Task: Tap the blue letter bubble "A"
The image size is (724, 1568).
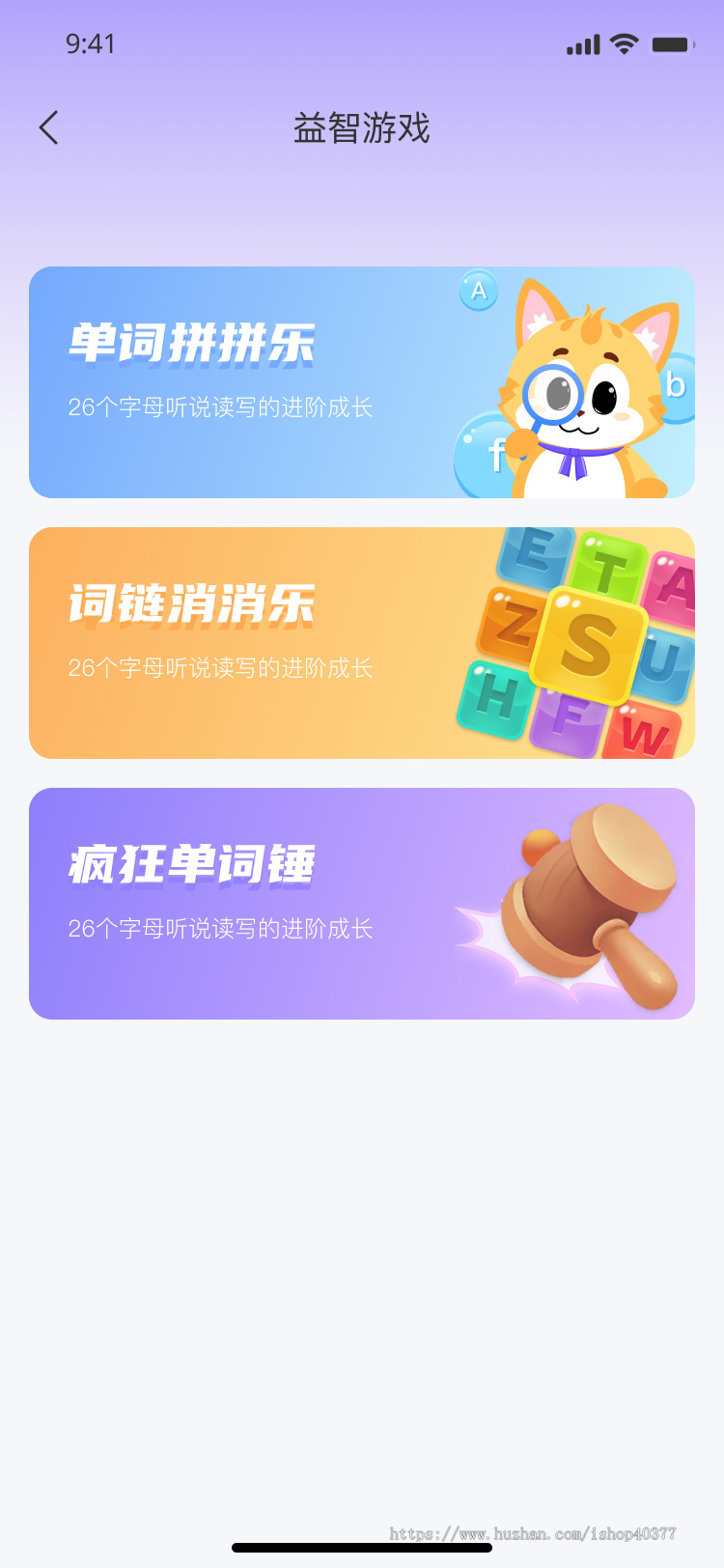Action: pyautogui.click(x=477, y=290)
